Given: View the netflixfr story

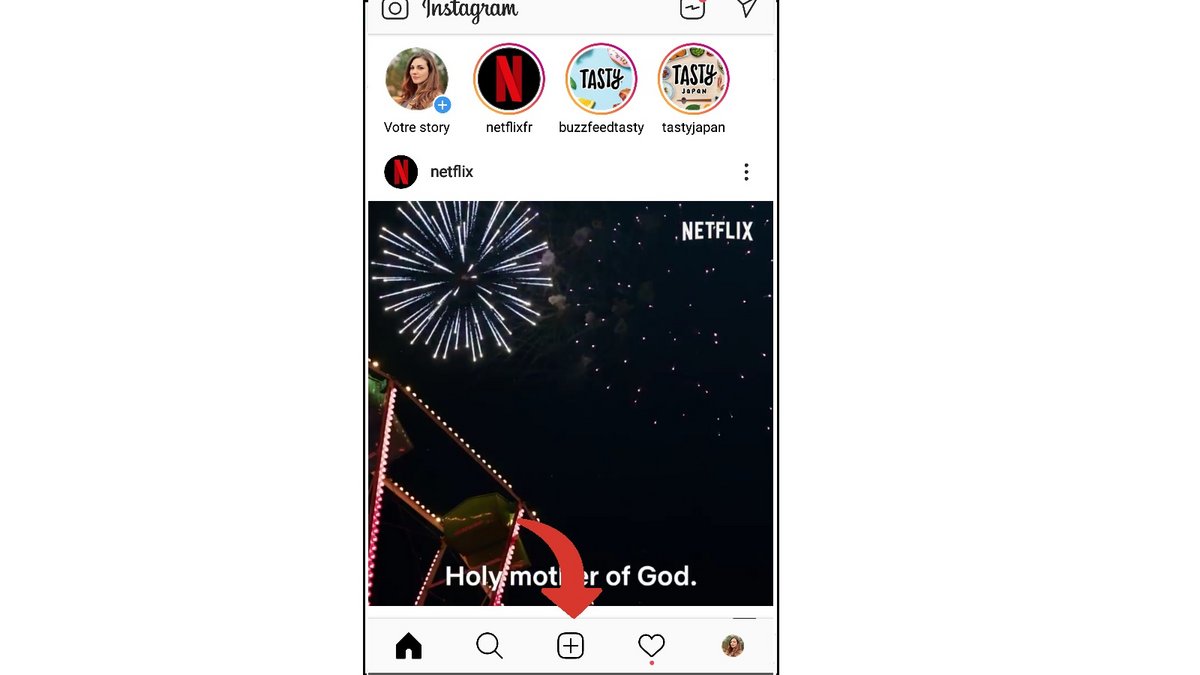Looking at the screenshot, I should click(x=509, y=80).
